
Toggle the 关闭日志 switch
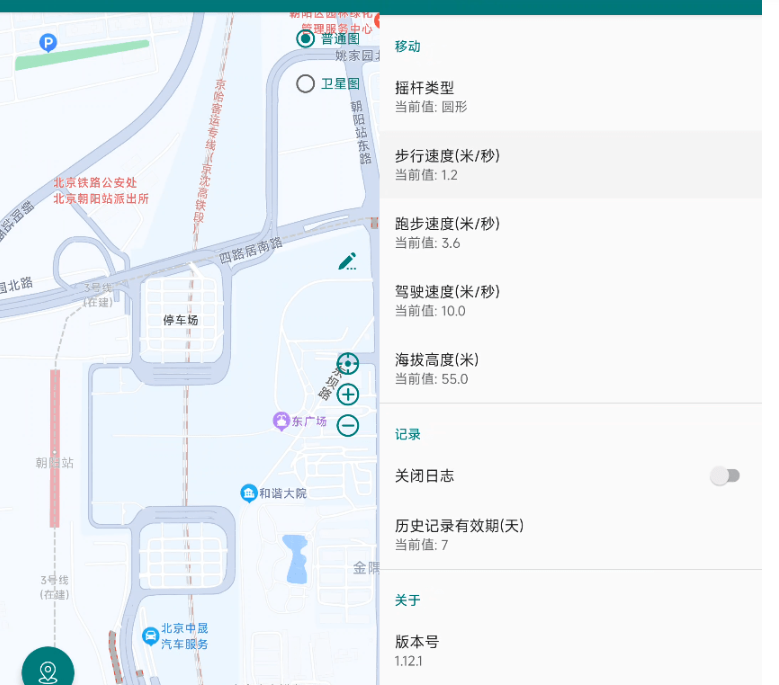pos(725,476)
